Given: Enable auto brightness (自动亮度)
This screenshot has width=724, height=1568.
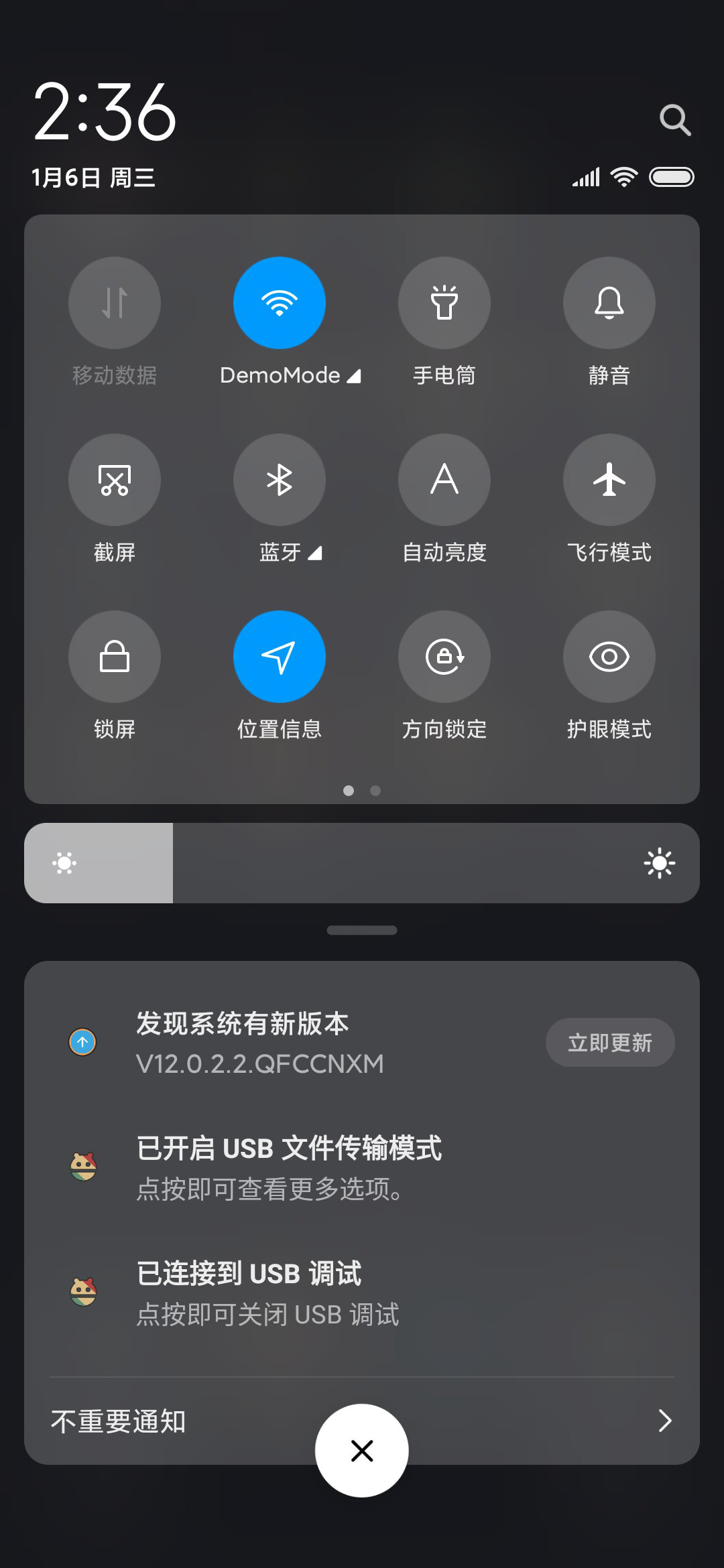Looking at the screenshot, I should (x=444, y=480).
